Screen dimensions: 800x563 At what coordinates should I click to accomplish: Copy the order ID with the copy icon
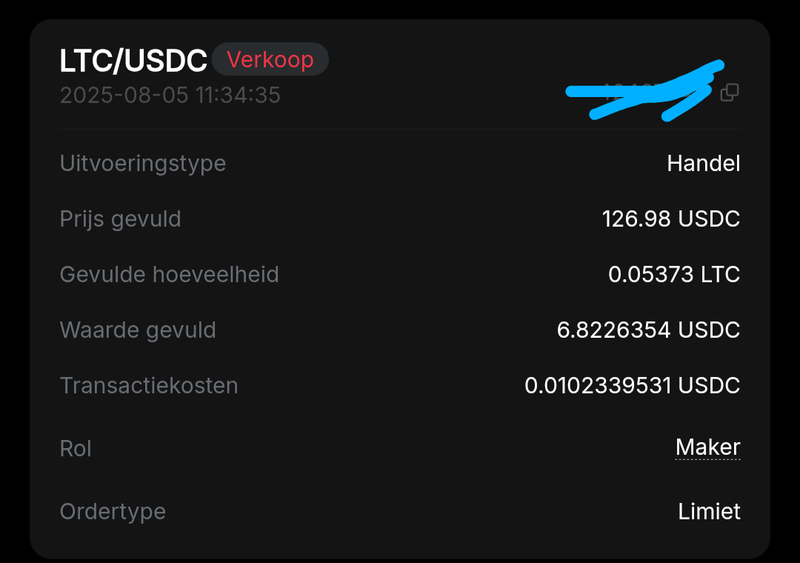point(730,93)
